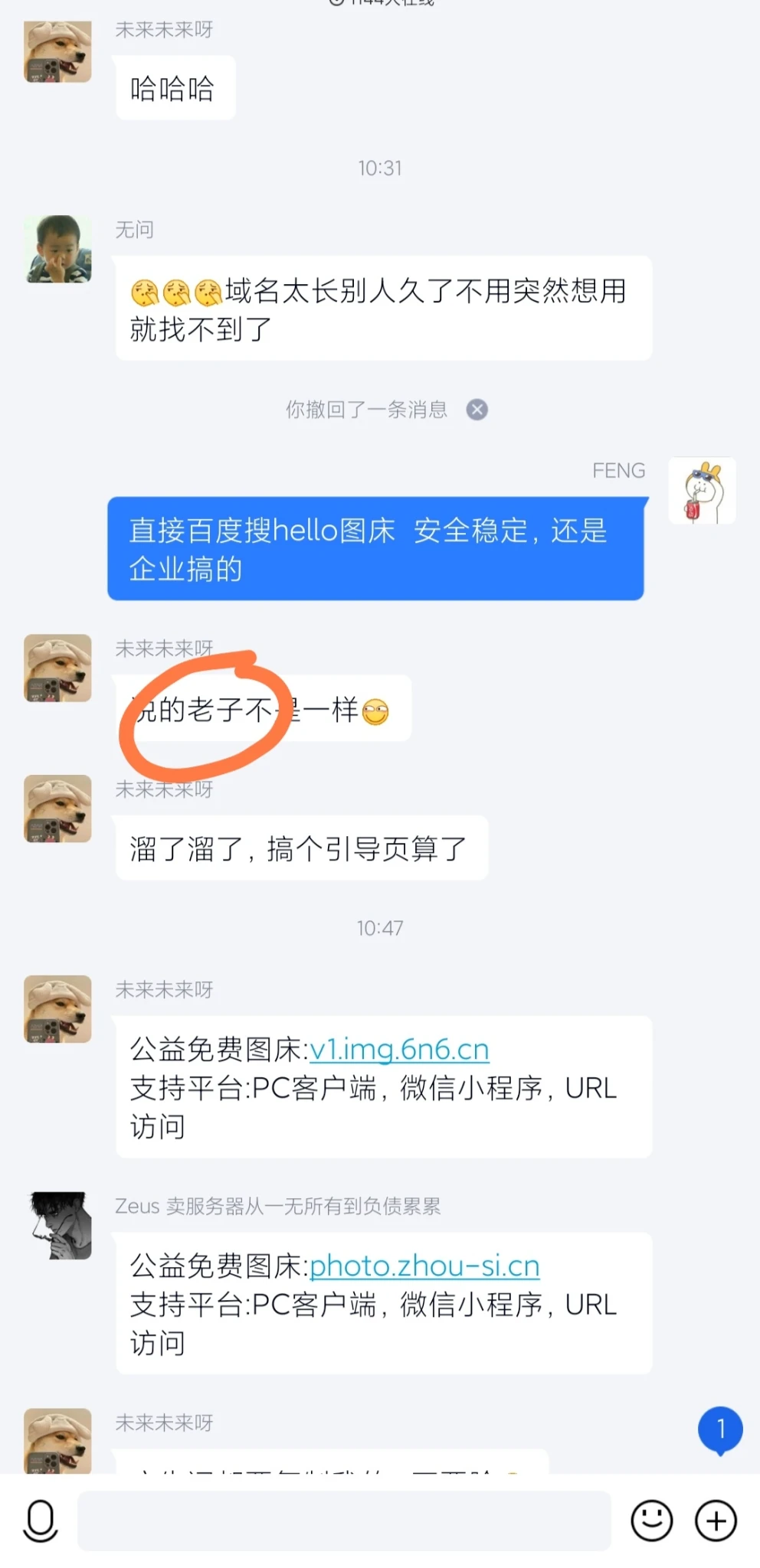This screenshot has height=1568, width=760.
Task: Open FENG's profile avatar
Action: (x=702, y=491)
